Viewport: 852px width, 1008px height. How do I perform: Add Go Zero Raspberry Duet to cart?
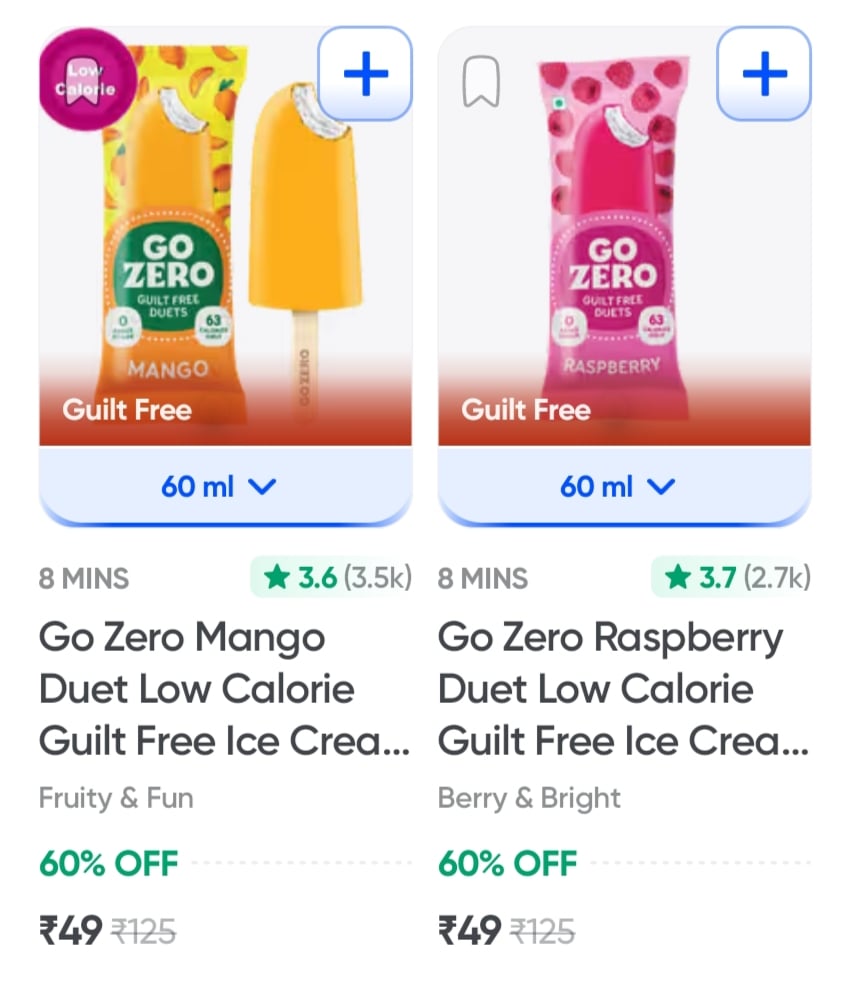tap(764, 74)
